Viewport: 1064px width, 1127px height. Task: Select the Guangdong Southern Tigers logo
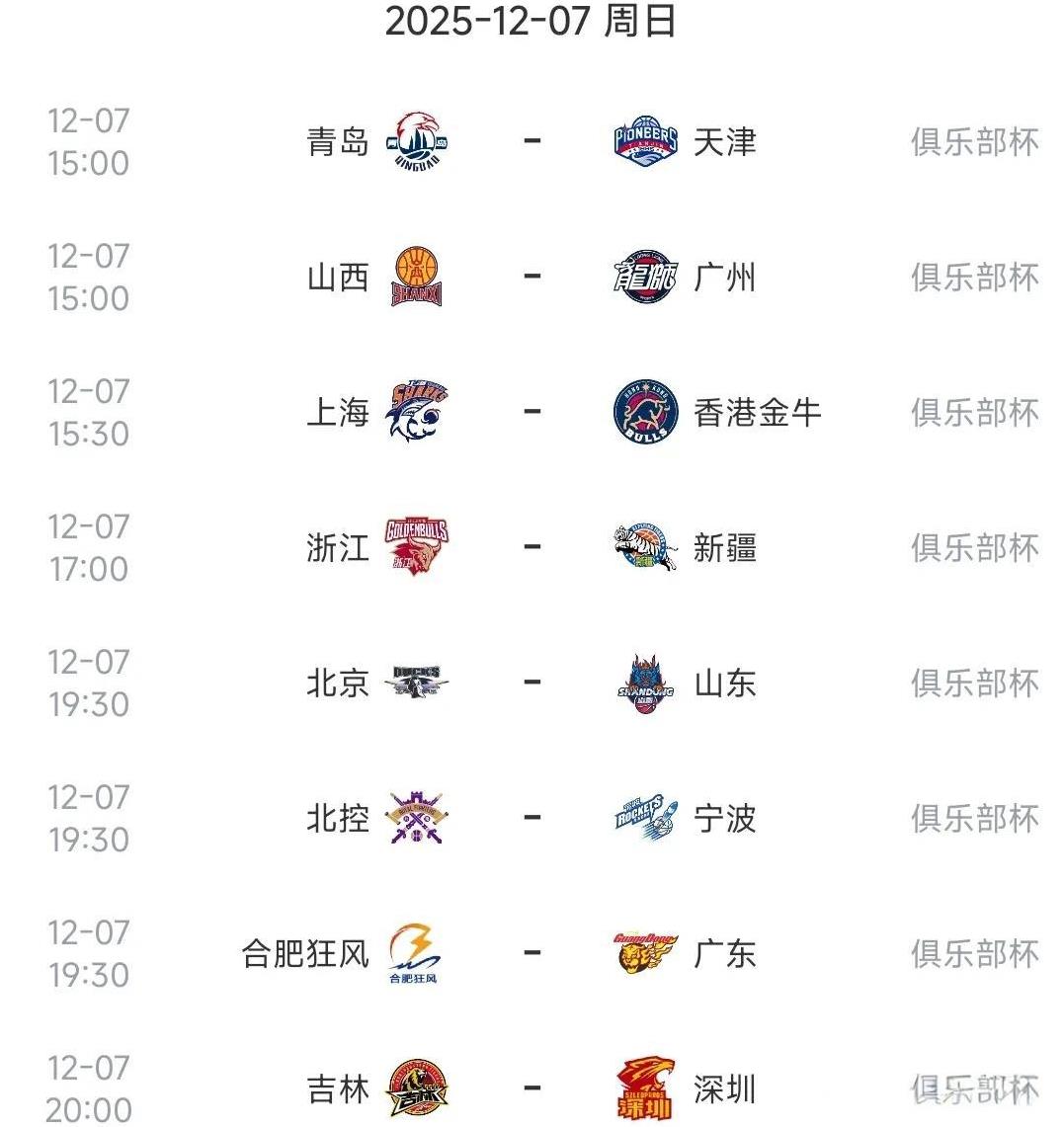(643, 954)
